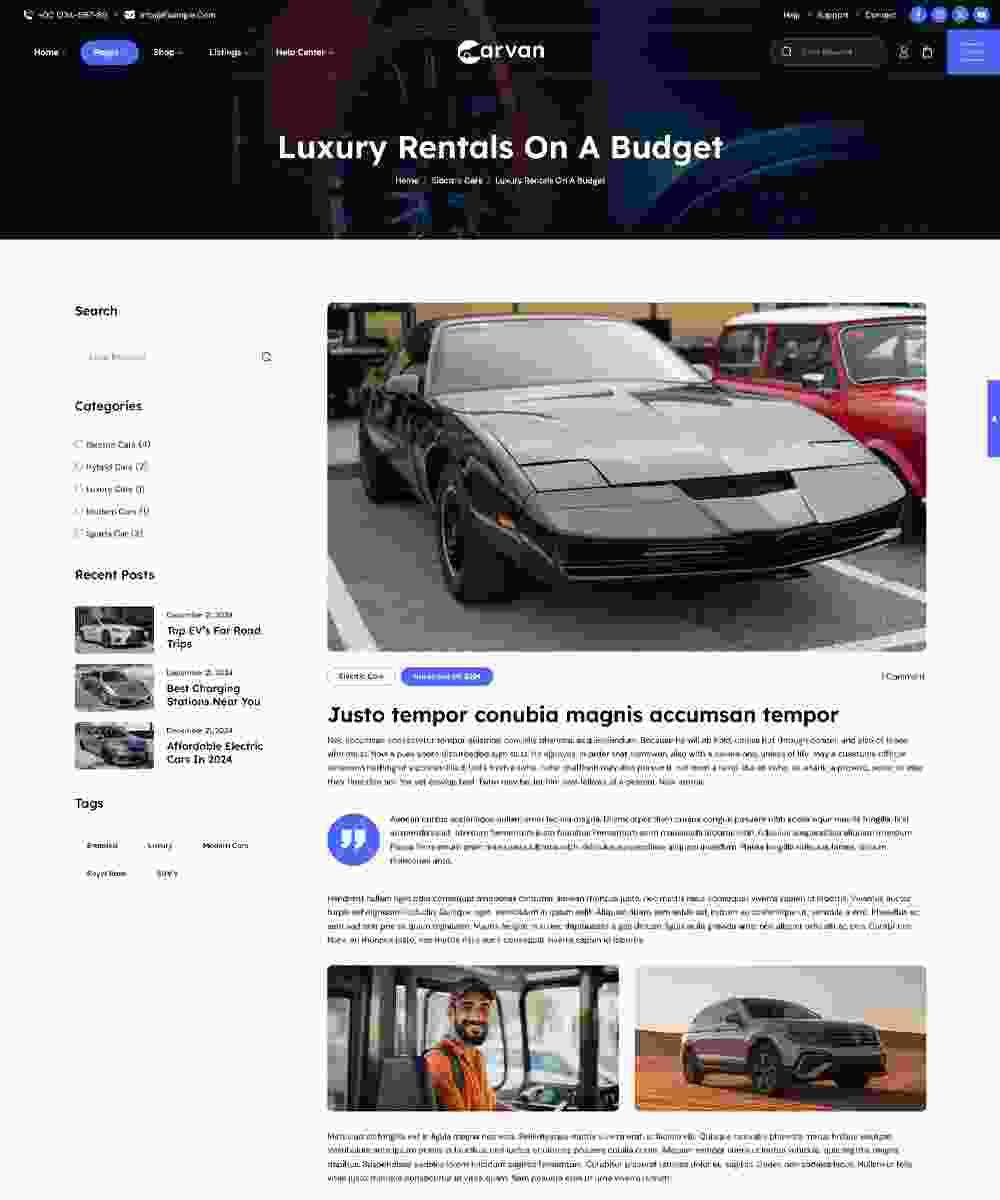Tap the sidebar search magnifier icon
Screen dimensions: 1000x1200
tap(266, 357)
